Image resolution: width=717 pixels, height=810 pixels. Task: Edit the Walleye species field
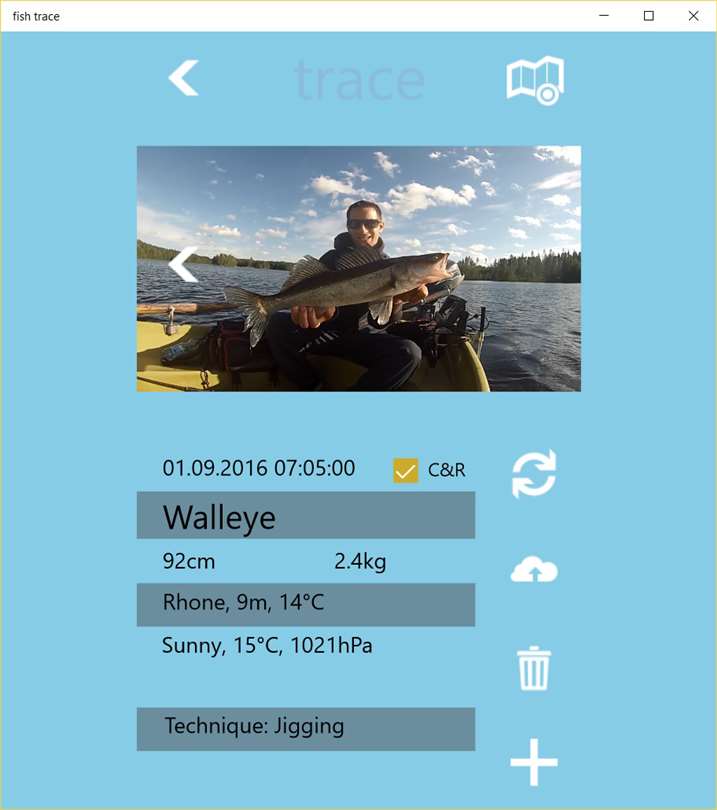pyautogui.click(x=305, y=516)
